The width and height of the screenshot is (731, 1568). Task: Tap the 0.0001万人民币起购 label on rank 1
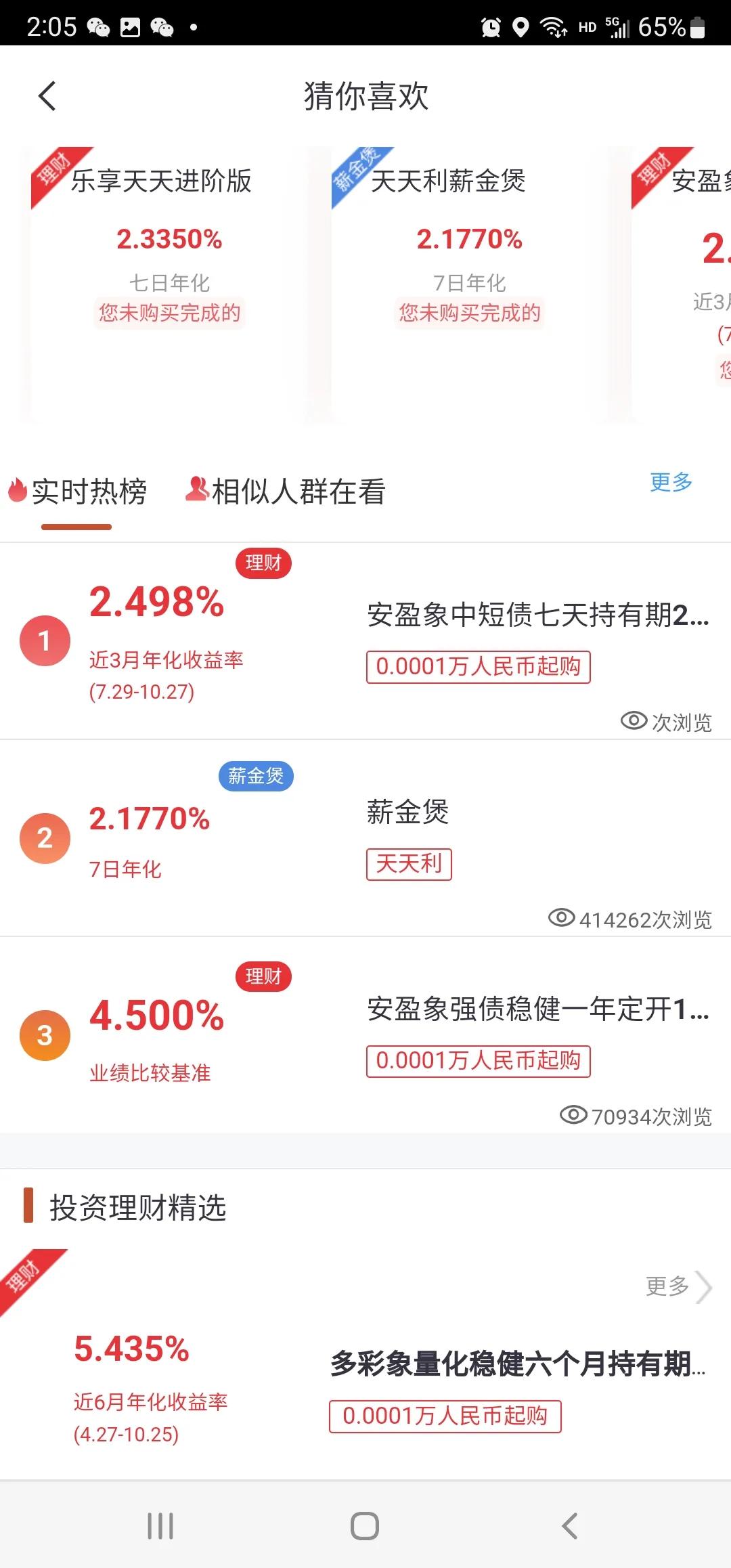478,667
